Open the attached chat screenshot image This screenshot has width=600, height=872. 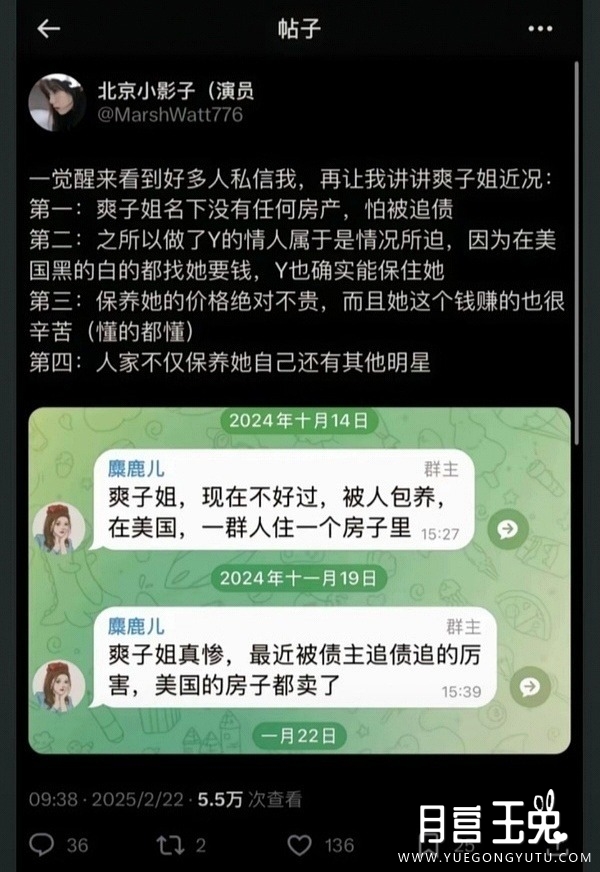299,580
